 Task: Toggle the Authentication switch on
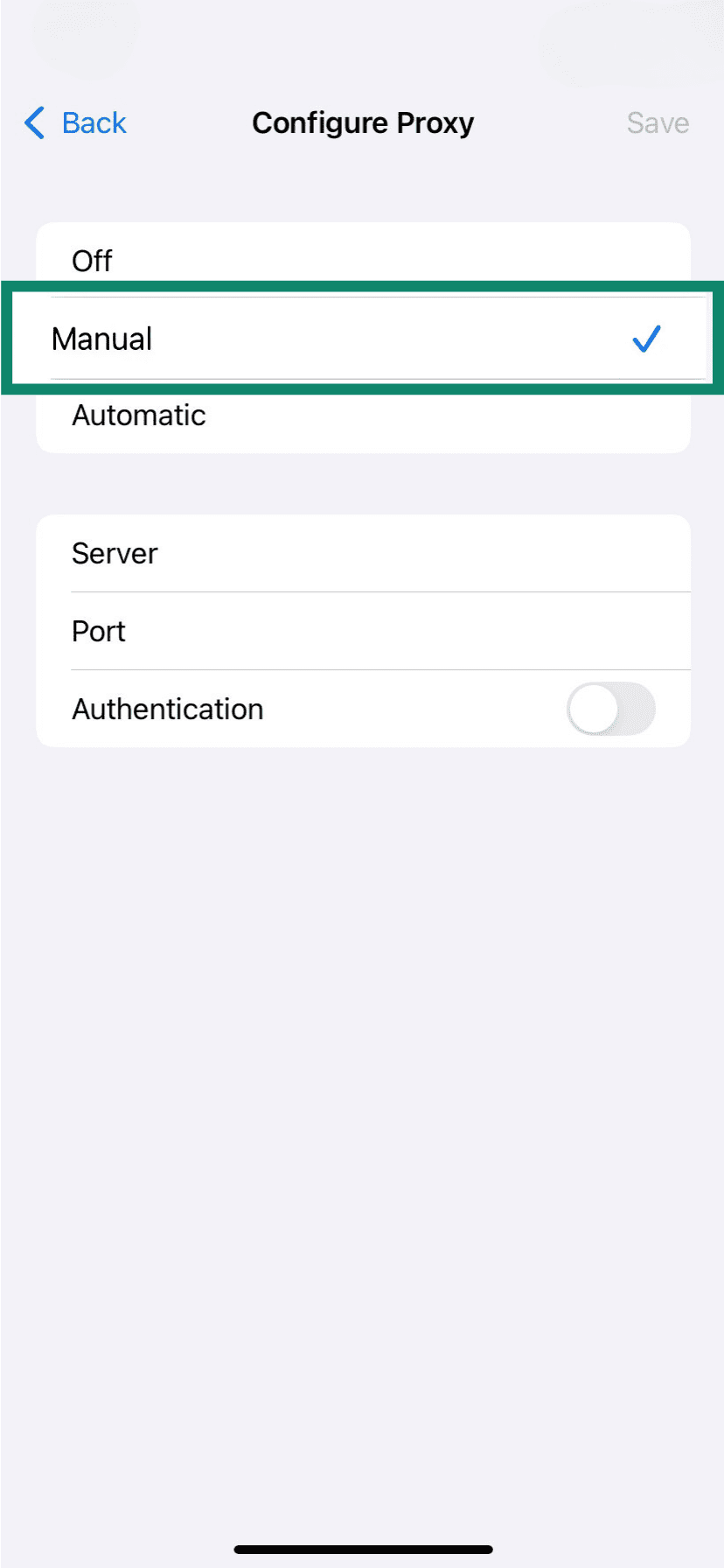click(x=611, y=709)
